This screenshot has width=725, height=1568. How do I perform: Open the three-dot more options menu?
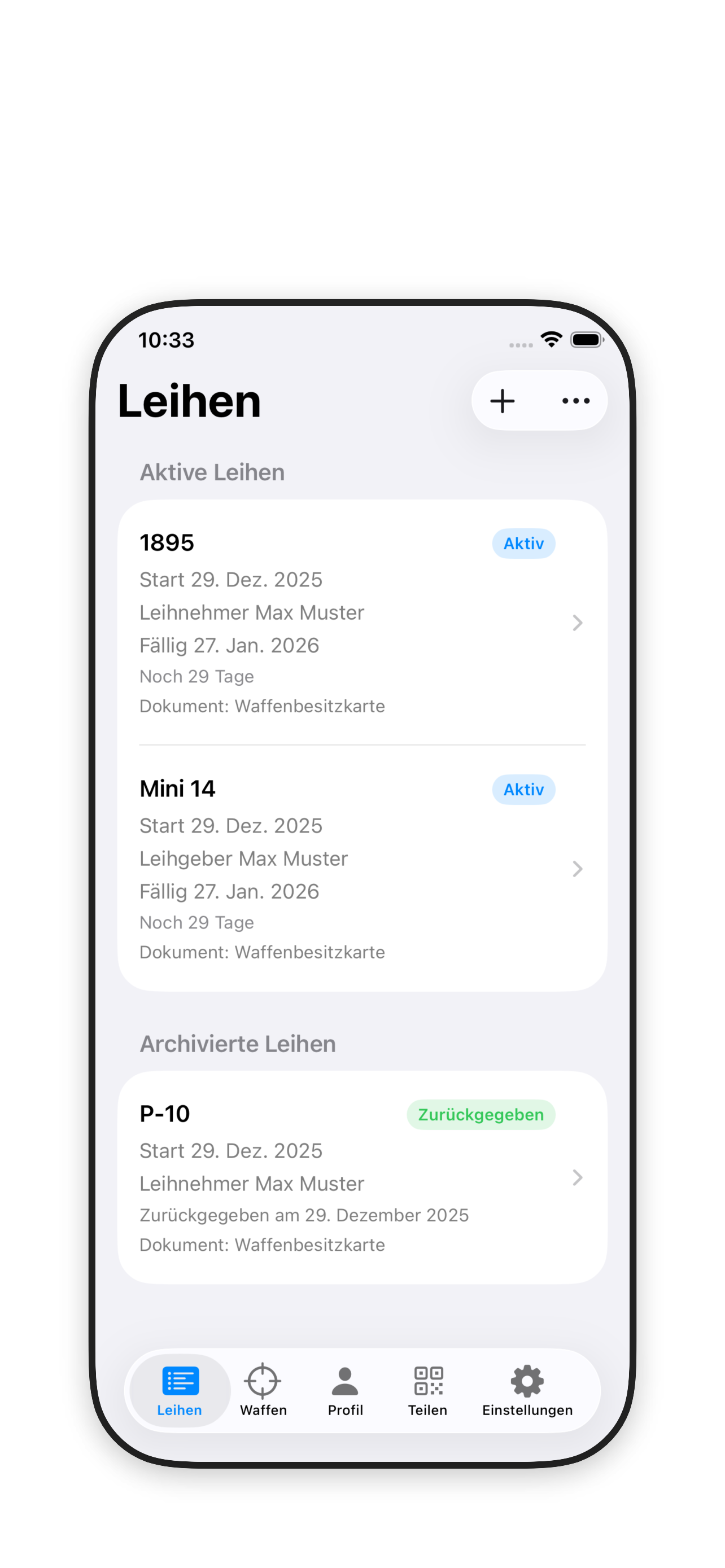click(575, 401)
